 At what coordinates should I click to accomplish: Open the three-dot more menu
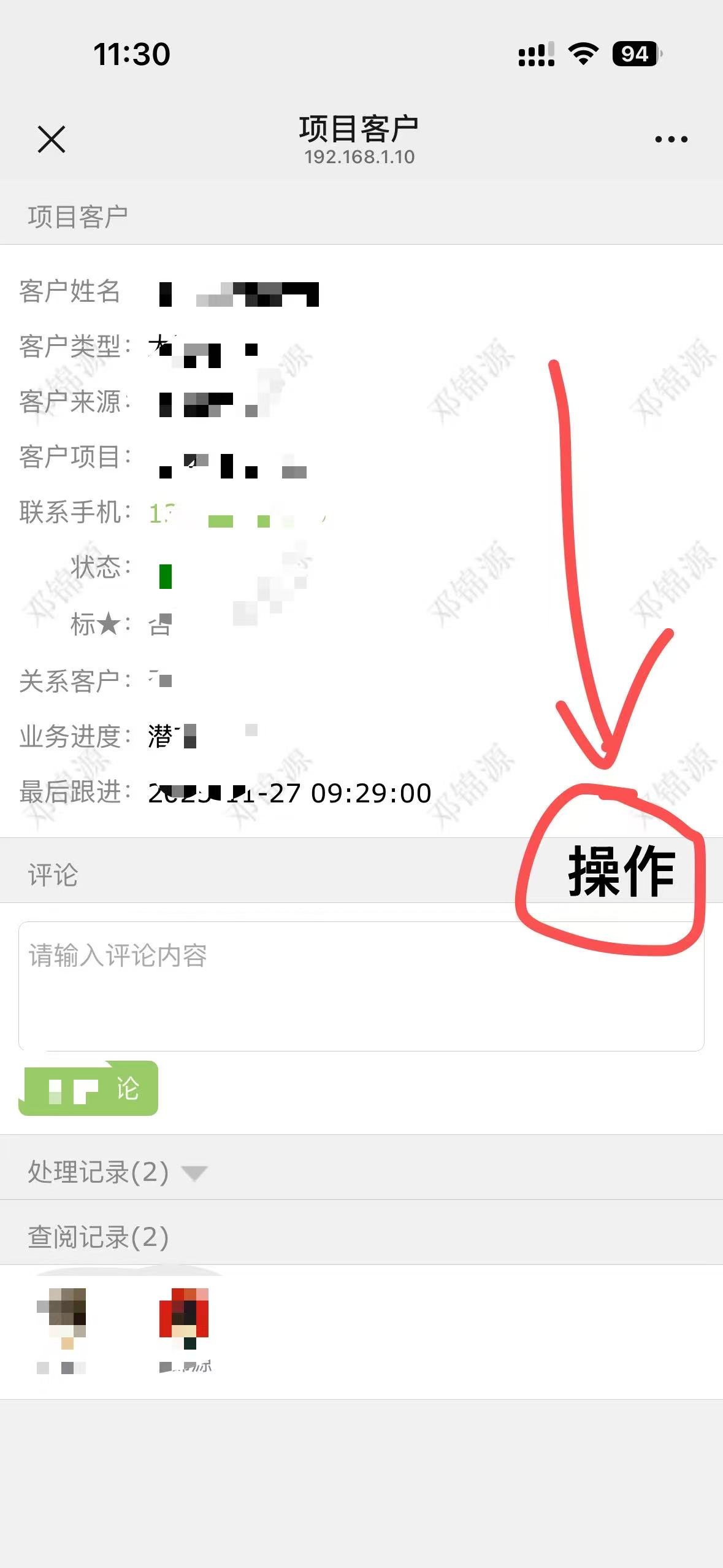click(671, 140)
